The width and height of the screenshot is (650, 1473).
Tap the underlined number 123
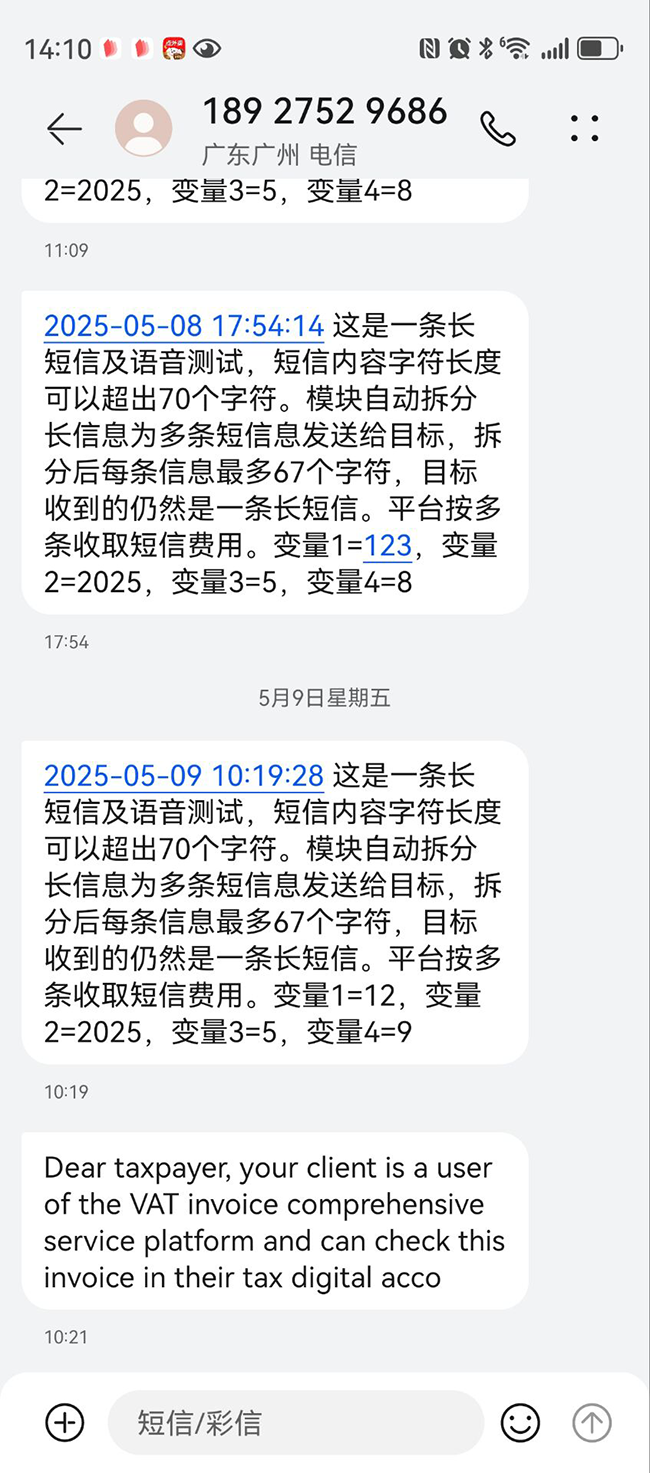tap(388, 546)
